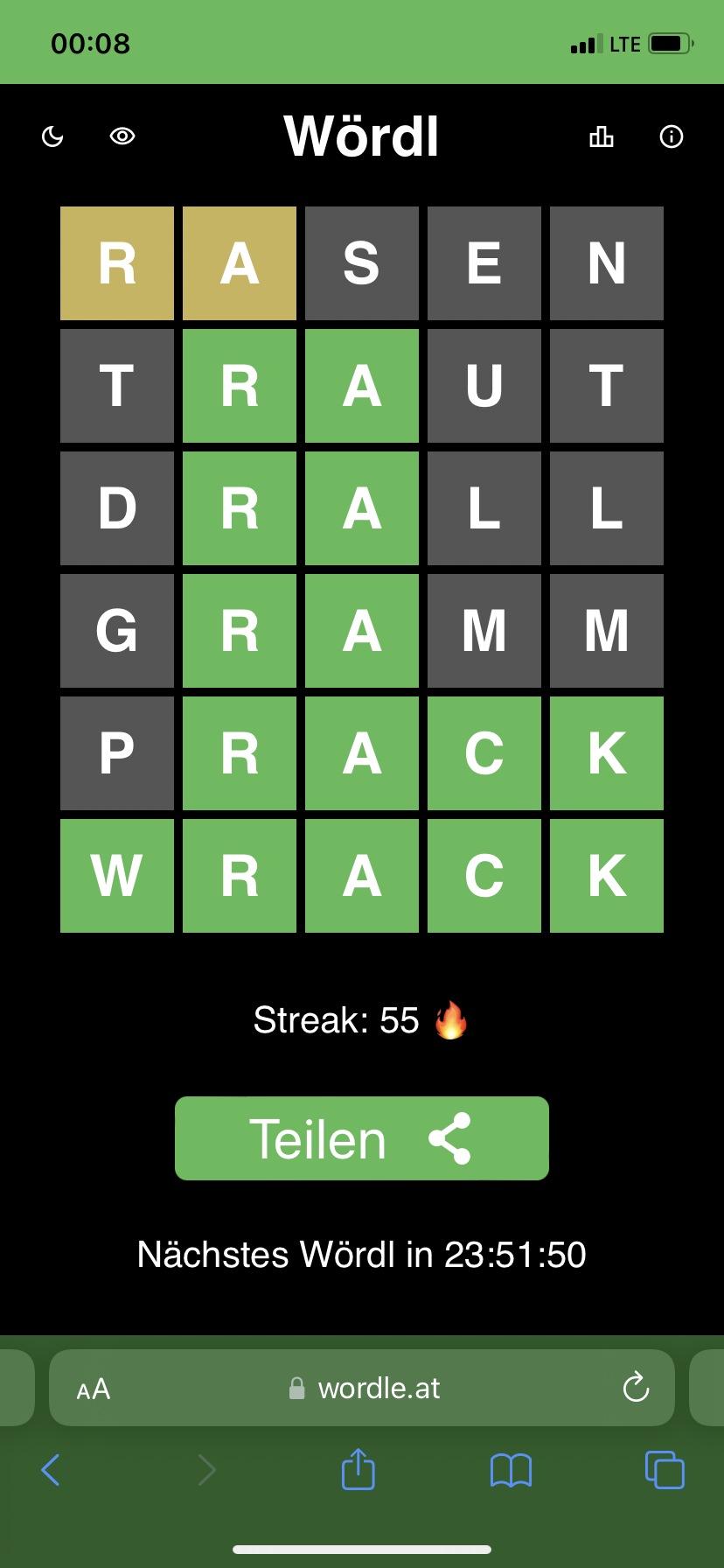Show all open Safari tabs
The image size is (724, 1568).
(x=665, y=1470)
